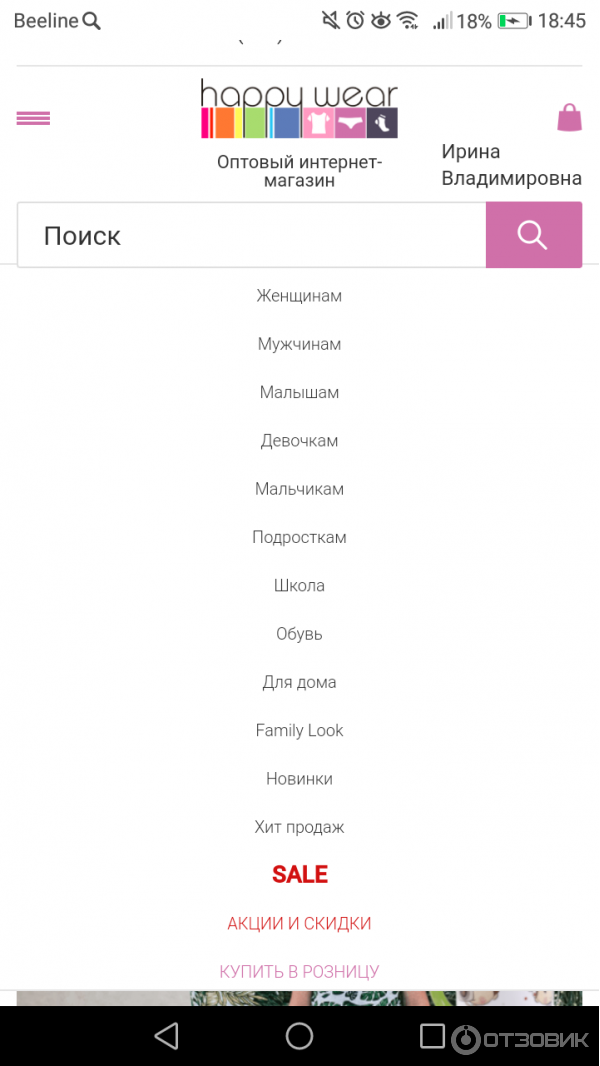View АКЦИИ И СКИДКИ offers
Screen dimensions: 600x1066
(x=299, y=923)
